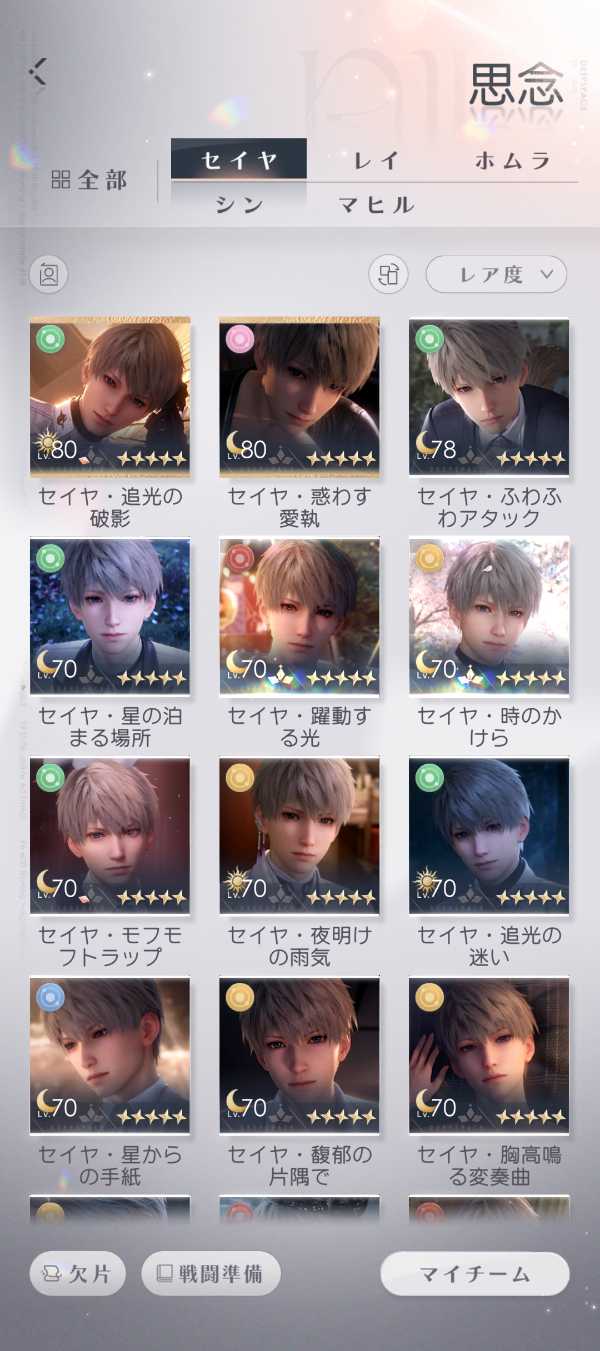Switch to the シン tab
This screenshot has width=600, height=1351.
(x=239, y=205)
